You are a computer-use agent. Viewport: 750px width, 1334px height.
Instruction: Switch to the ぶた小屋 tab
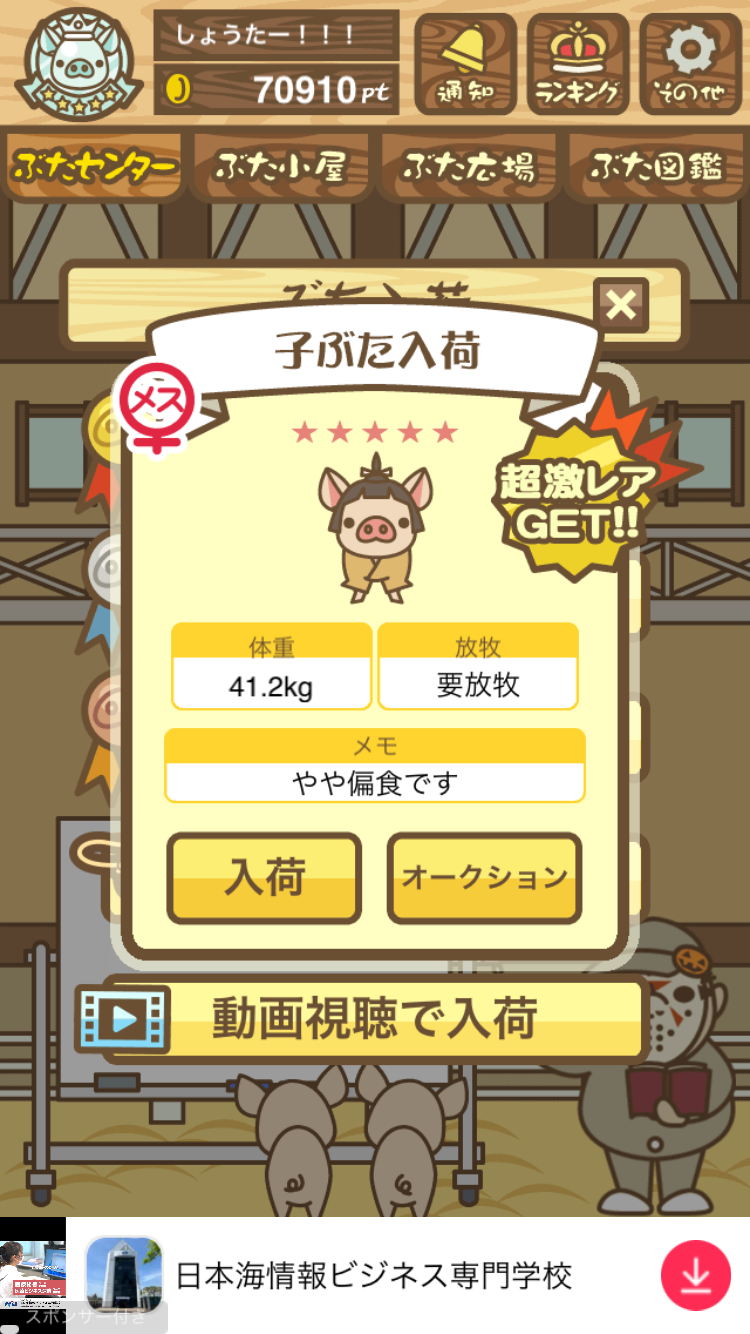tap(281, 167)
